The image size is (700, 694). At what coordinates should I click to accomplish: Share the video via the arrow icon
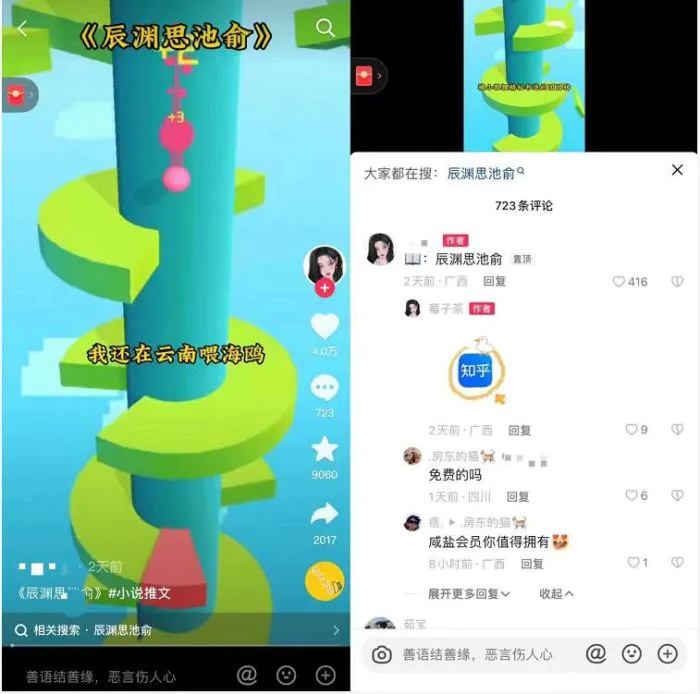tap(325, 514)
